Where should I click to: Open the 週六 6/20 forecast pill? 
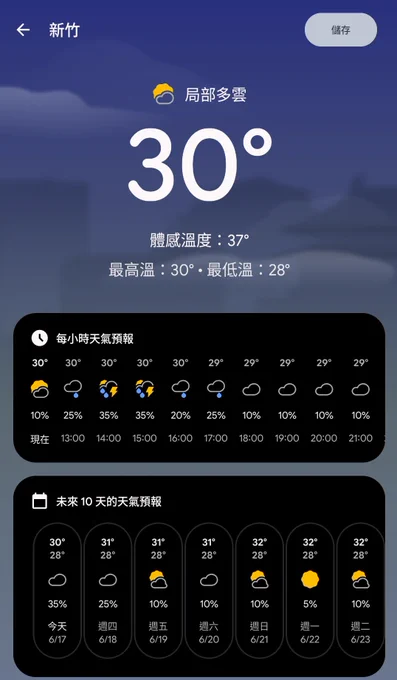coord(209,591)
